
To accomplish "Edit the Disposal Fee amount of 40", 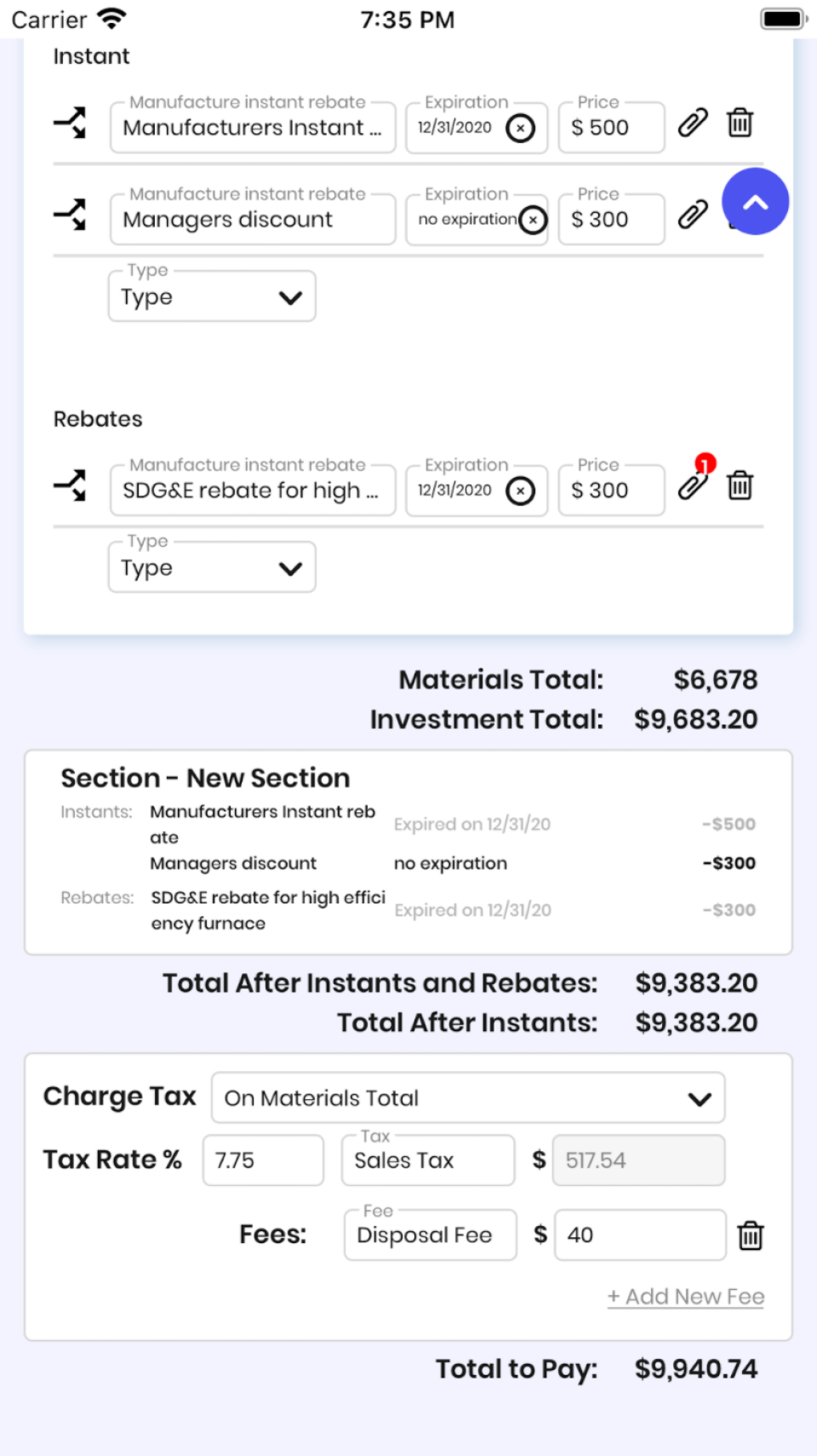I will tap(639, 1235).
